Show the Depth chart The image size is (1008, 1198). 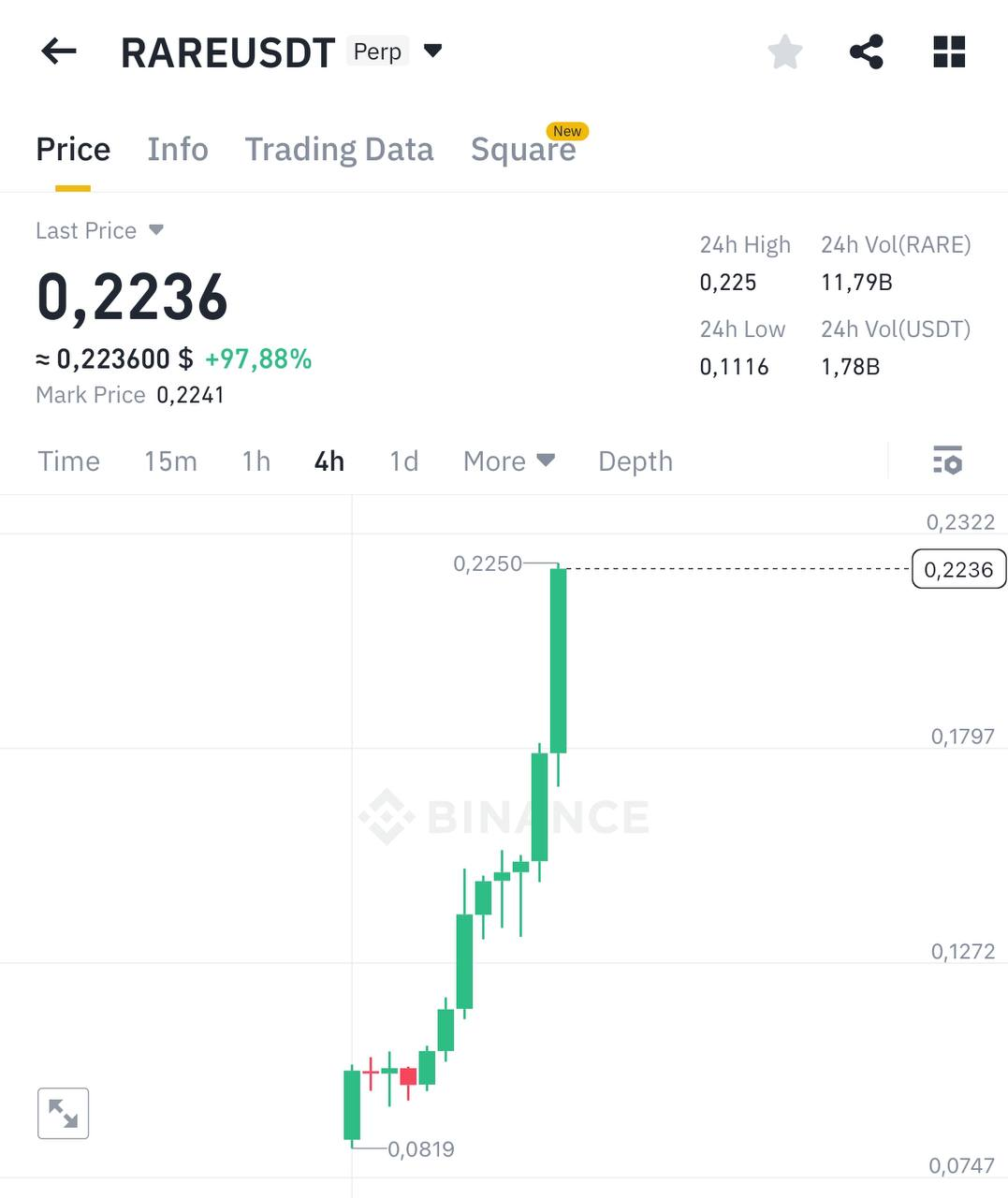(x=635, y=461)
